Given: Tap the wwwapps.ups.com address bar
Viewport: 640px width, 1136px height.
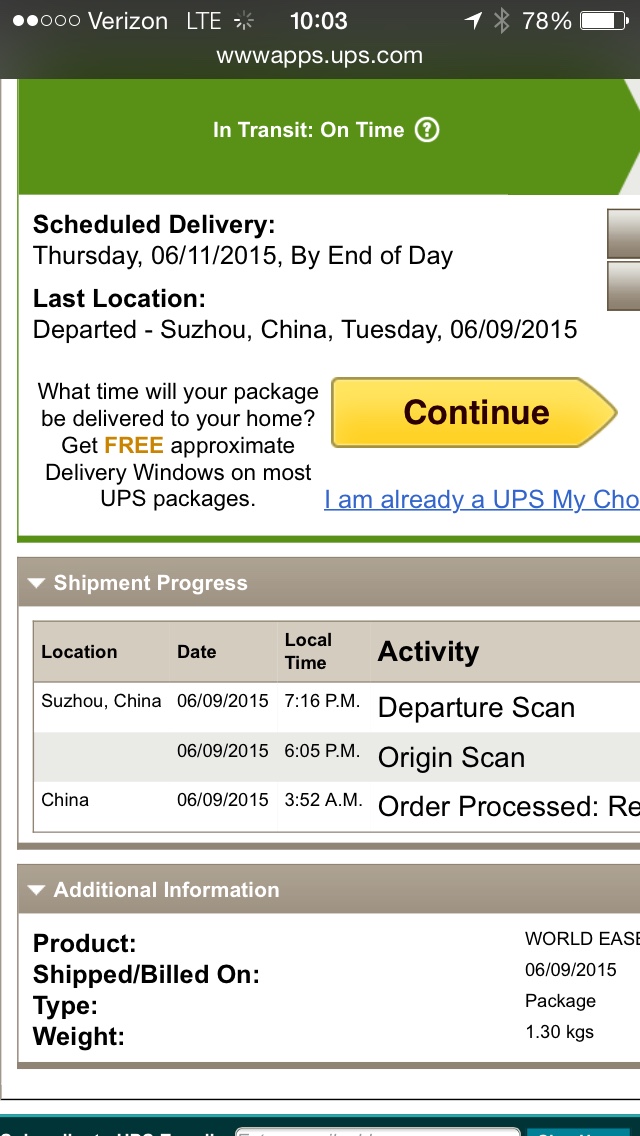Looking at the screenshot, I should pyautogui.click(x=320, y=56).
